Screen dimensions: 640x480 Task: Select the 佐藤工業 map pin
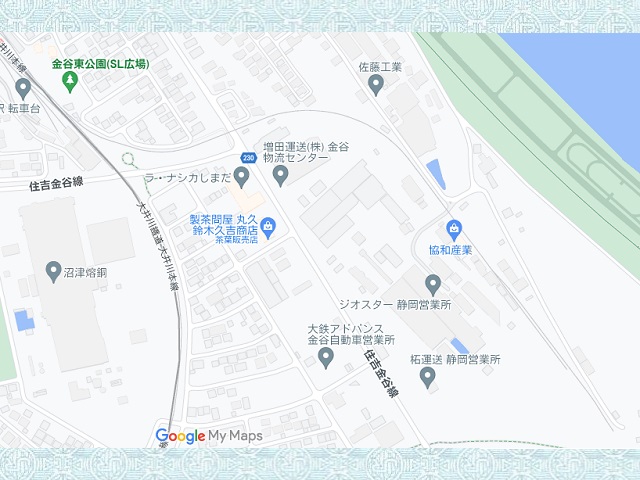[376, 86]
